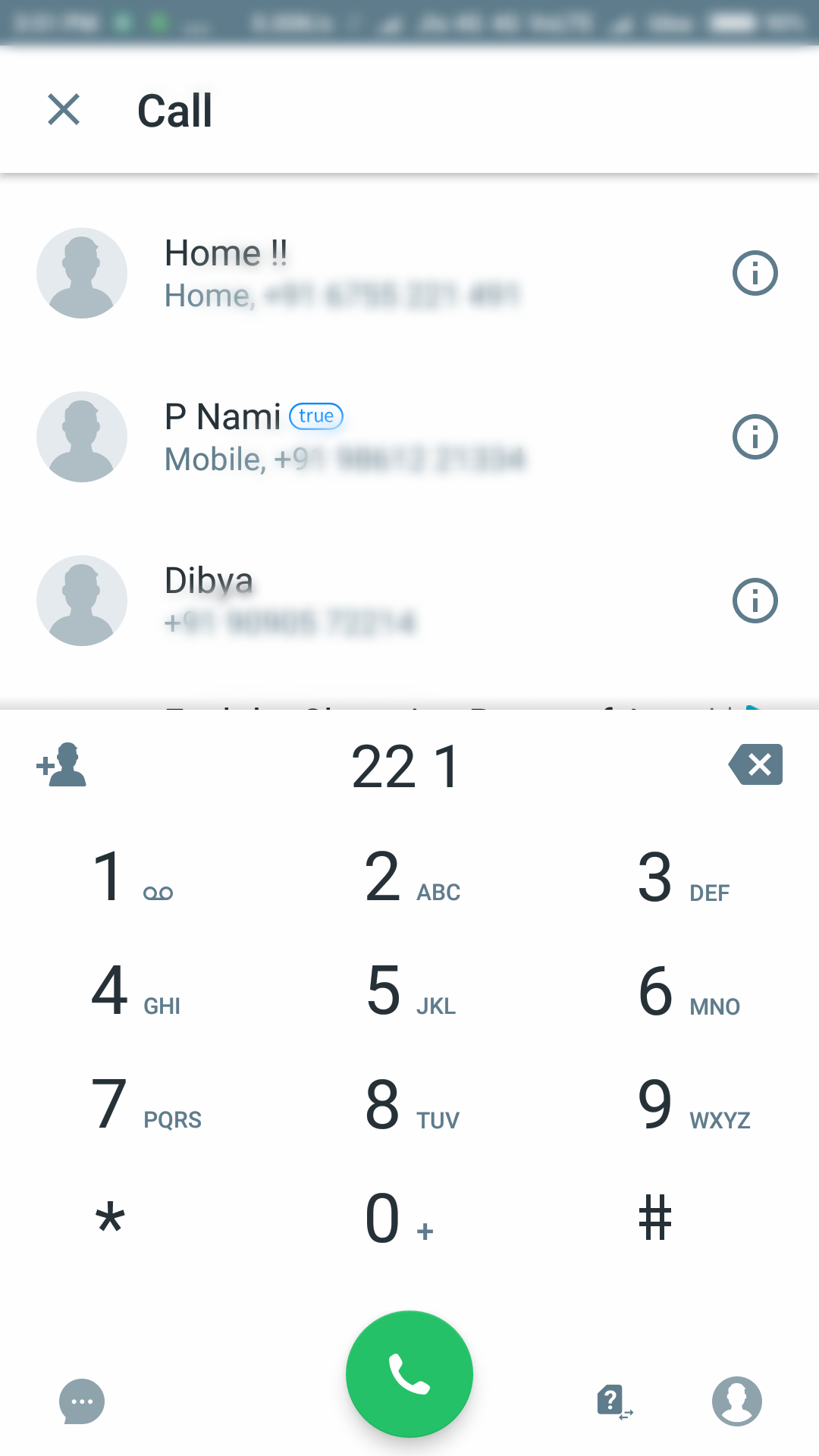Screen dimensions: 819x1456
Task: Place the call with green button
Action: point(409,1374)
